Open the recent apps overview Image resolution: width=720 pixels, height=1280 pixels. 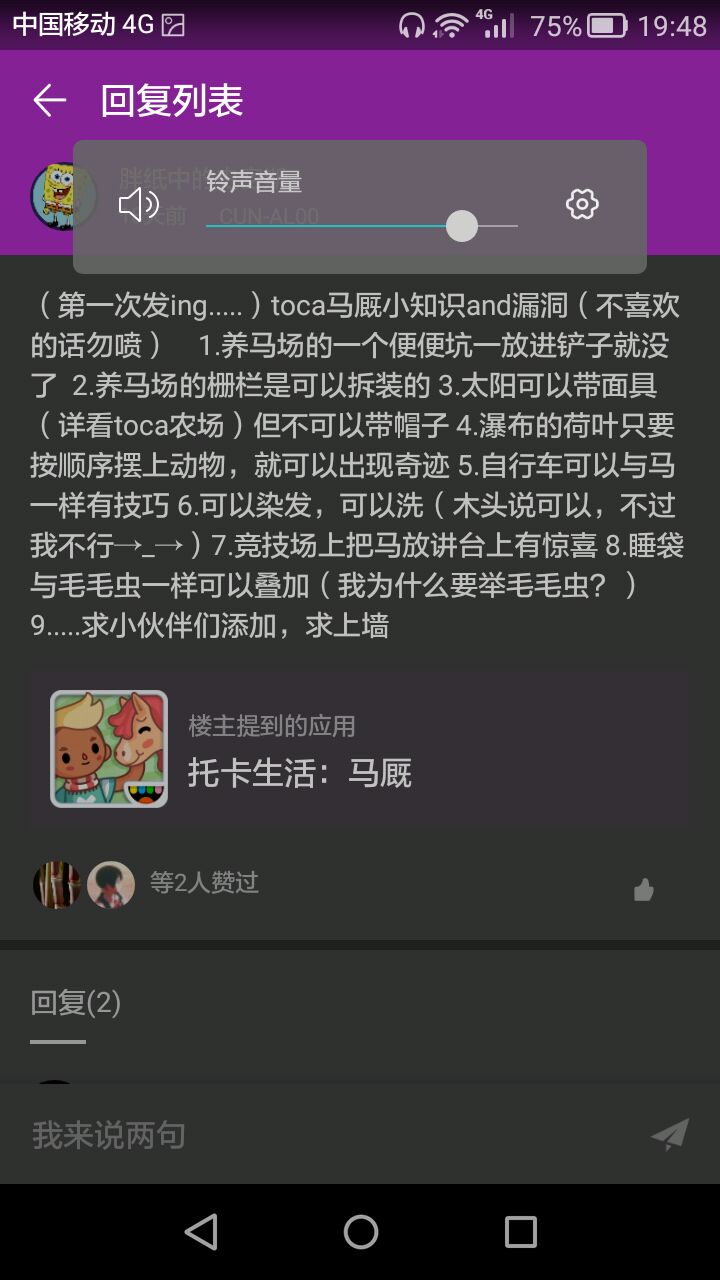[520, 1232]
